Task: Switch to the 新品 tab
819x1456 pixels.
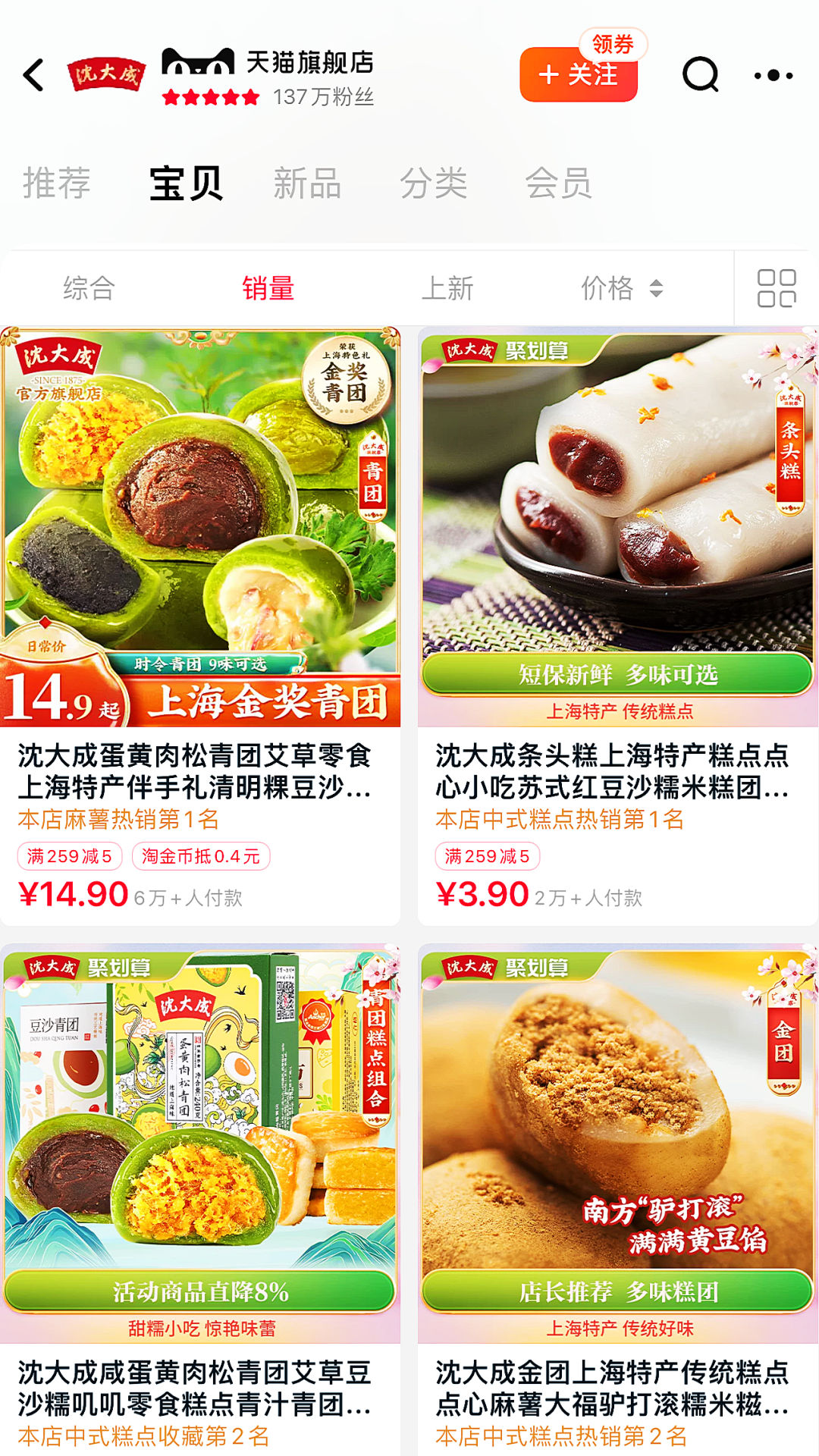Action: click(307, 184)
